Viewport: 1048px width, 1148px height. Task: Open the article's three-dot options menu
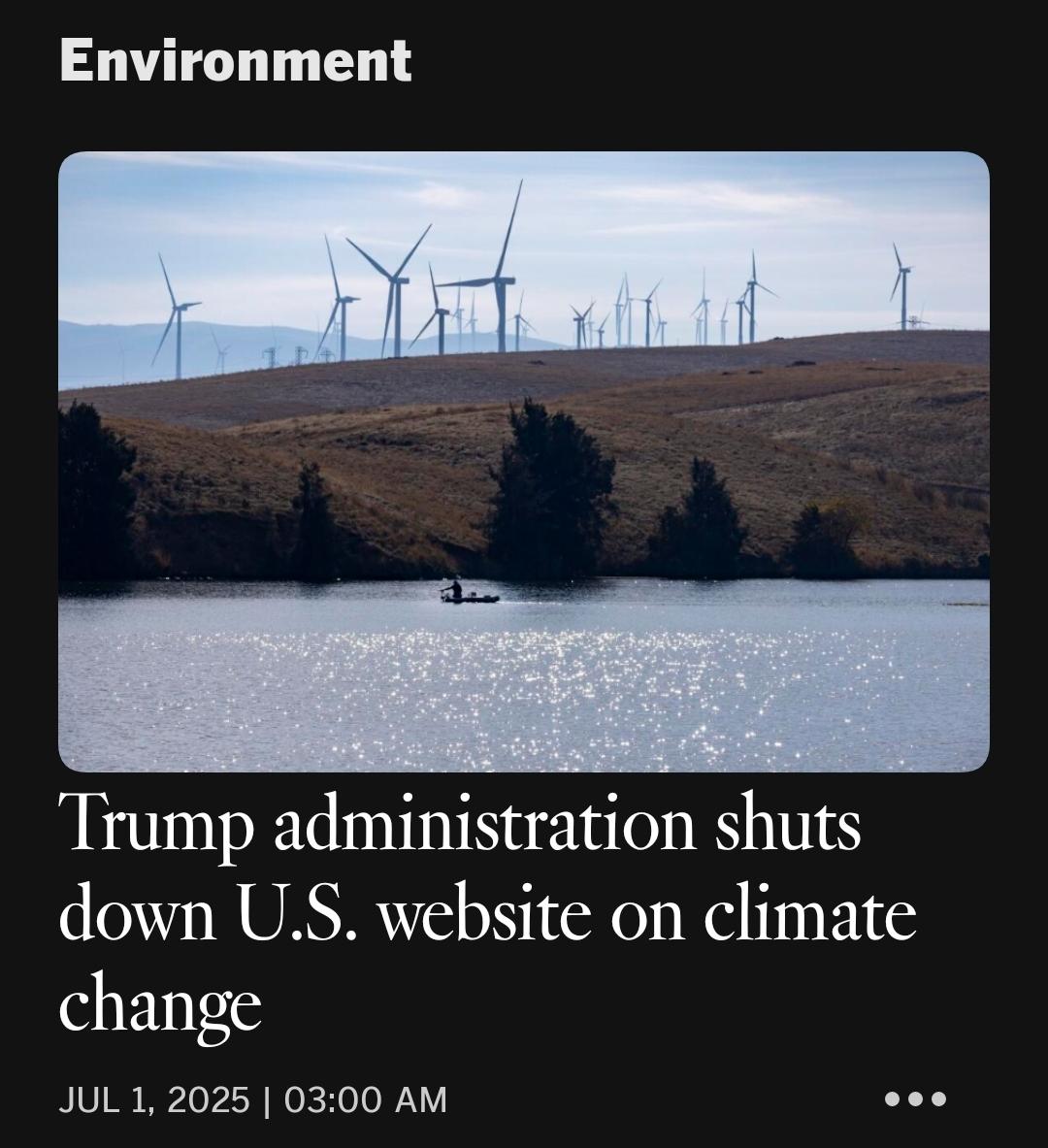(915, 1099)
